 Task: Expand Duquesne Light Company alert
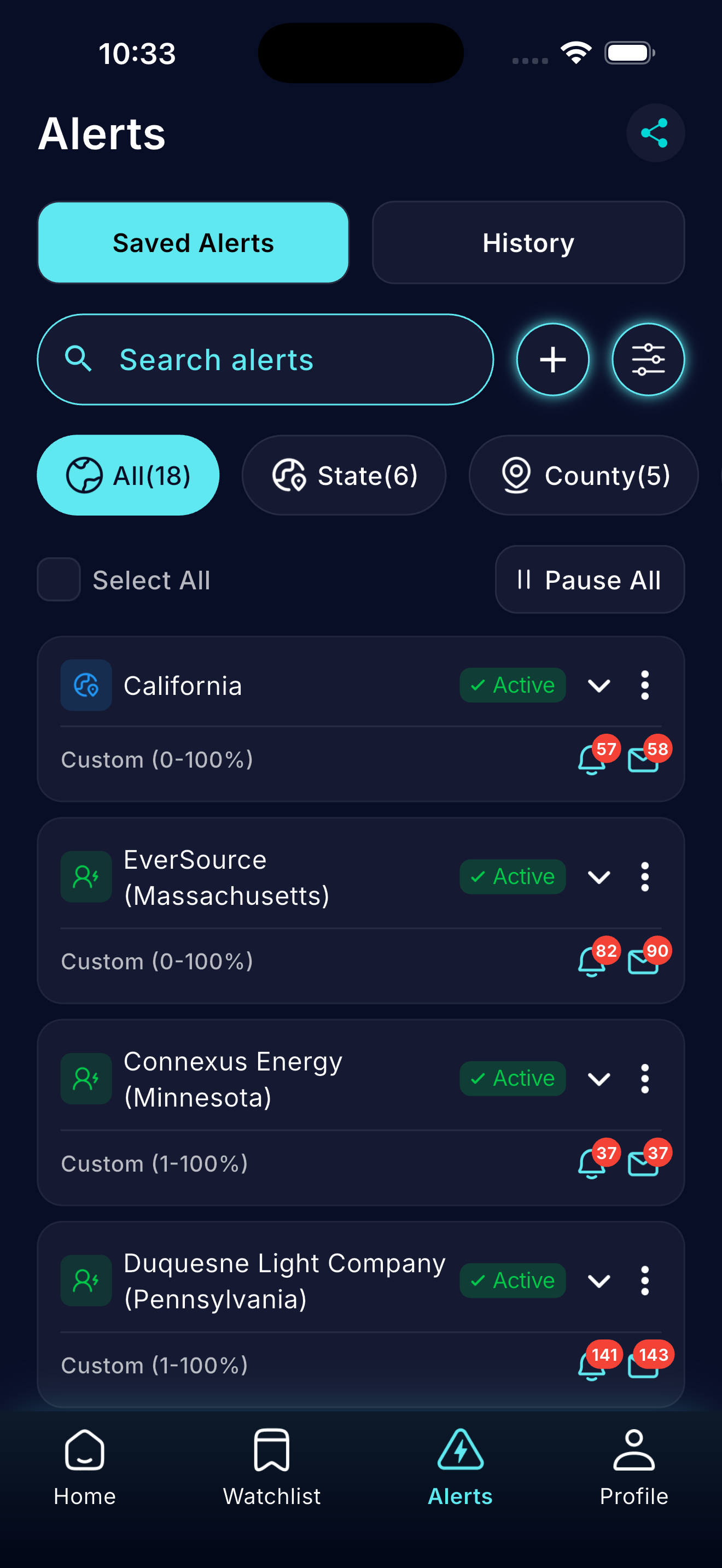click(x=599, y=1280)
